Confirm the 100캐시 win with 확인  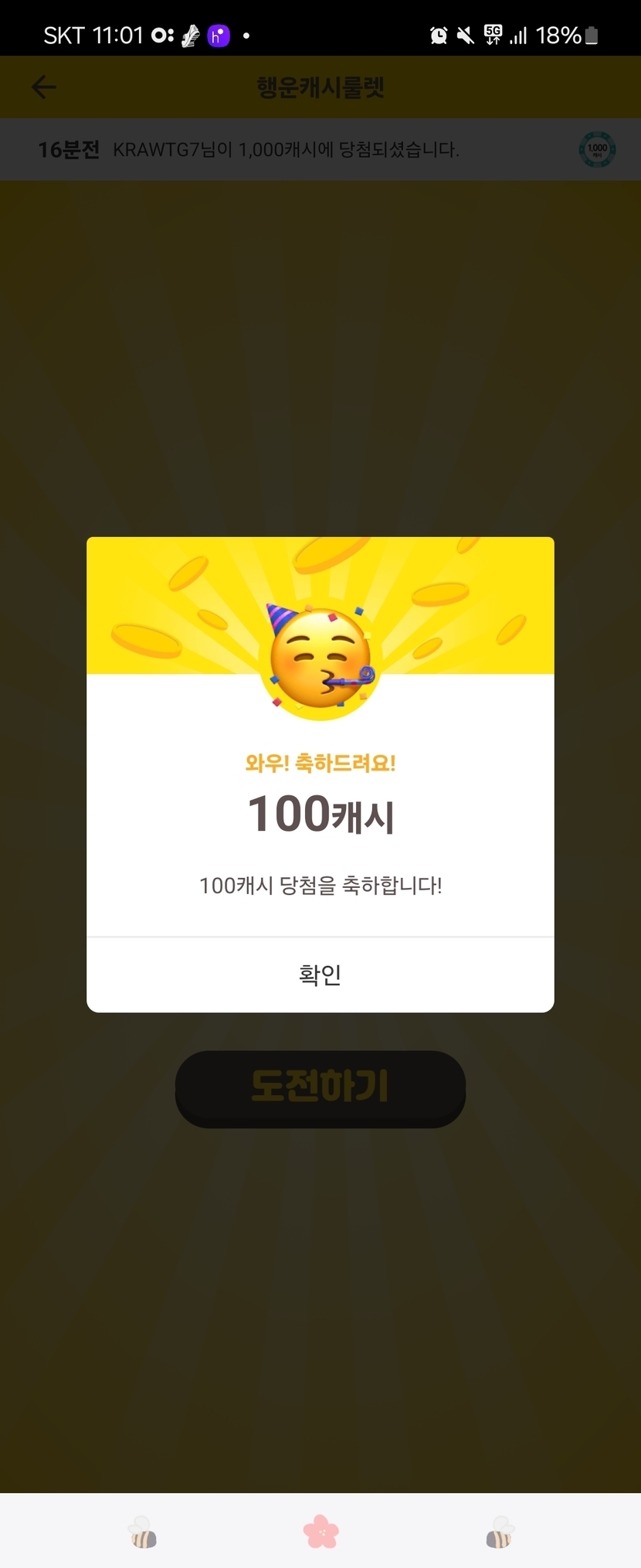[320, 974]
